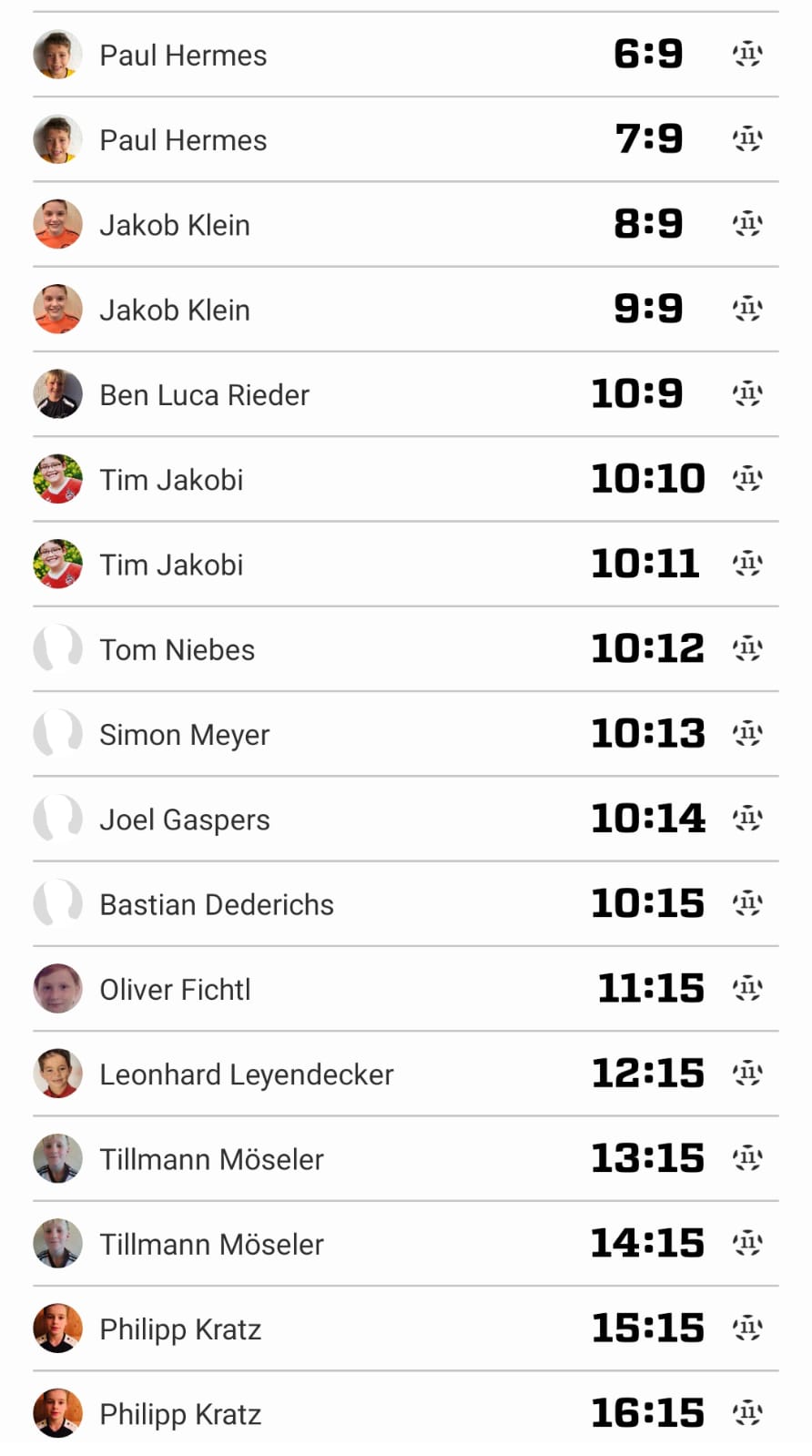Open Leonhard Leyendecker's player entry
This screenshot has width=812, height=1456.
(x=406, y=1074)
